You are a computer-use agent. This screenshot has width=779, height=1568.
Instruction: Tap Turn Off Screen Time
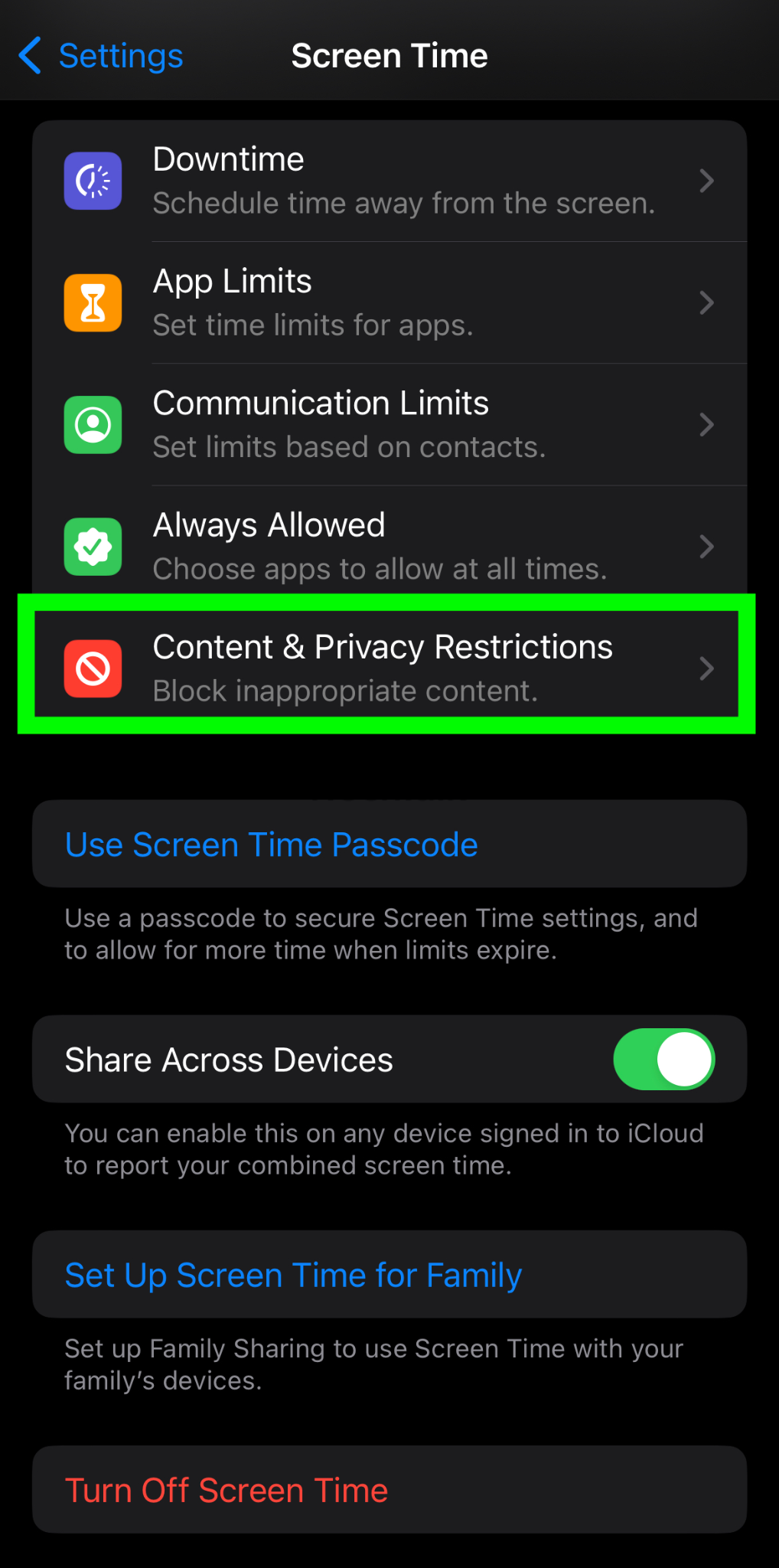coord(389,1490)
